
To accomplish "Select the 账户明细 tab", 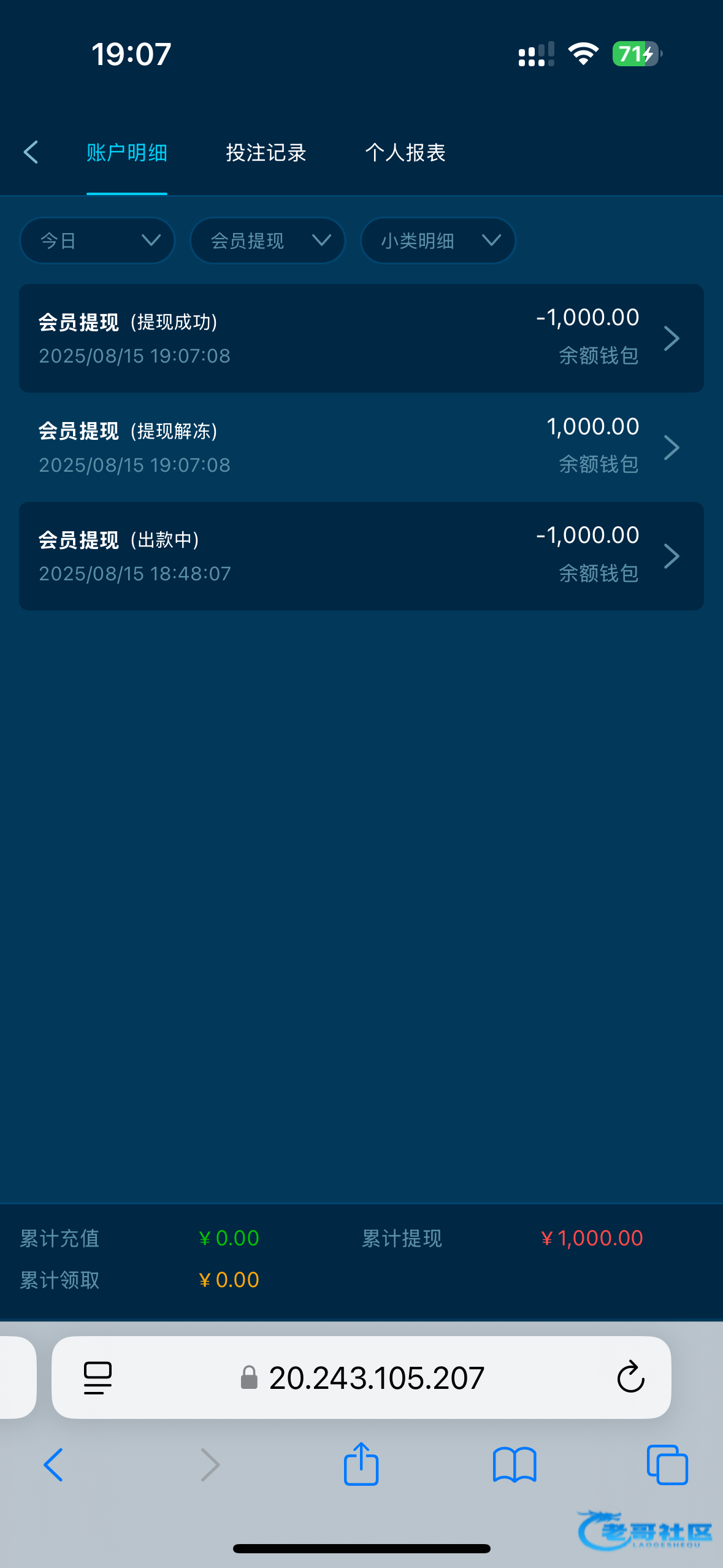I will (127, 153).
